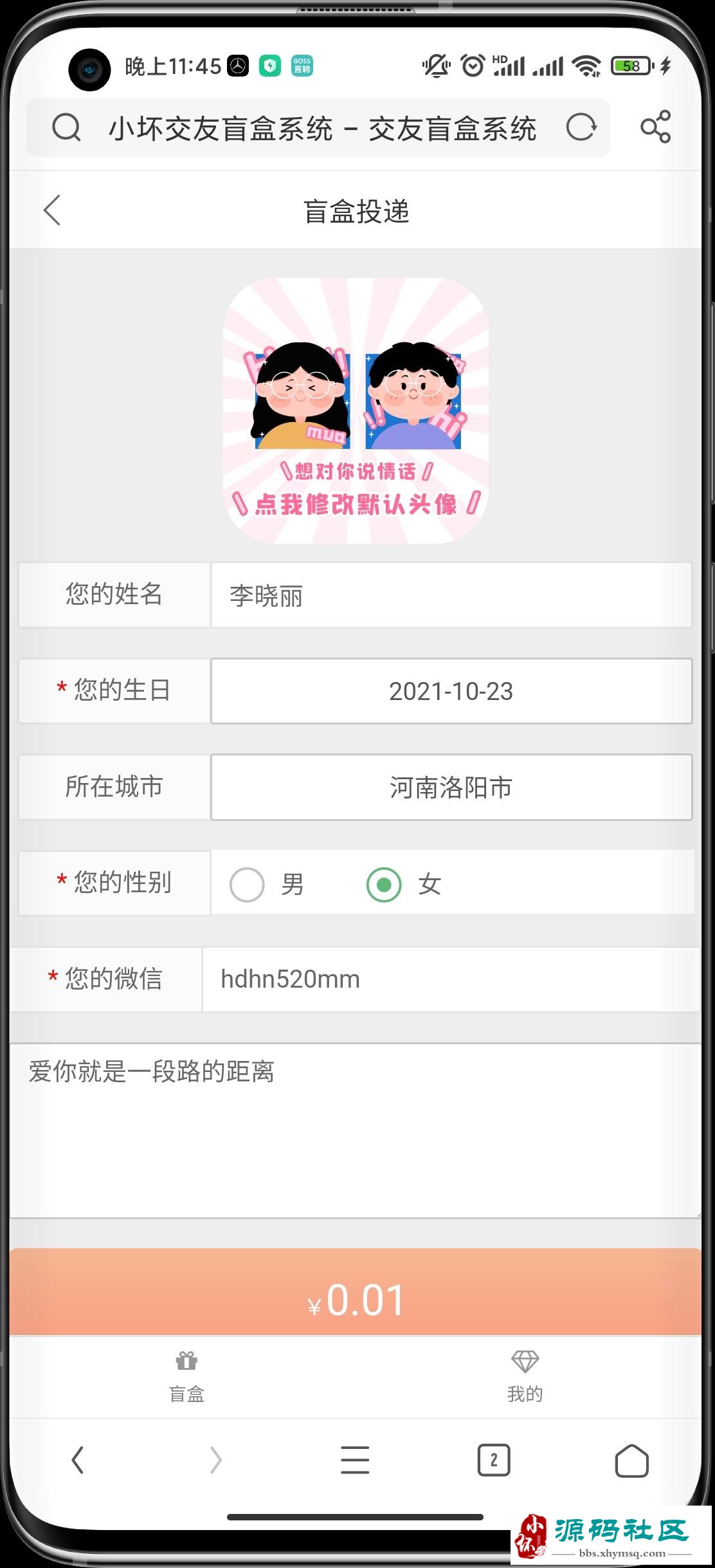The height and width of the screenshot is (1568, 715).
Task: Open the browser tabs switcher showing 2
Action: tap(494, 1460)
